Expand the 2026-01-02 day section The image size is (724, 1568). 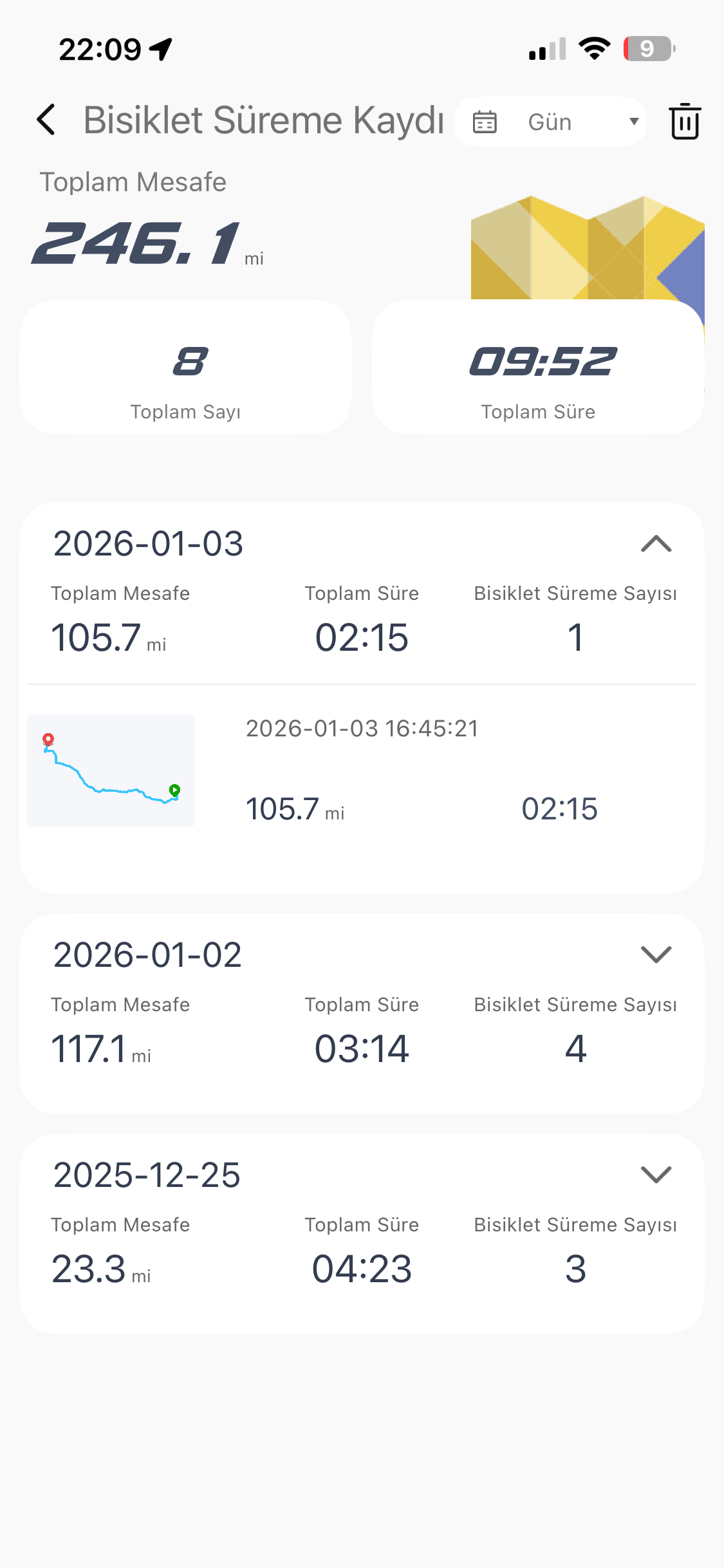(656, 955)
